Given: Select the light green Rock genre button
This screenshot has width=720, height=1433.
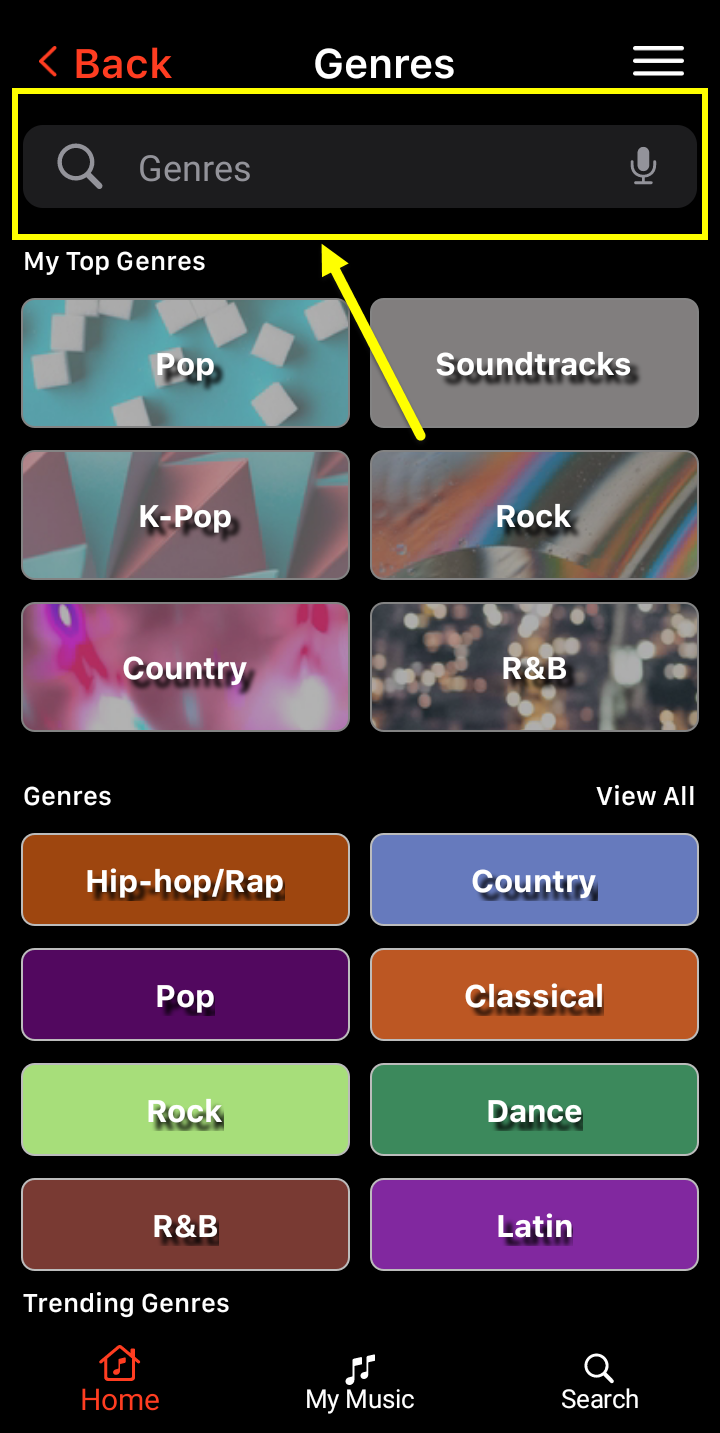Looking at the screenshot, I should pyautogui.click(x=185, y=1110).
